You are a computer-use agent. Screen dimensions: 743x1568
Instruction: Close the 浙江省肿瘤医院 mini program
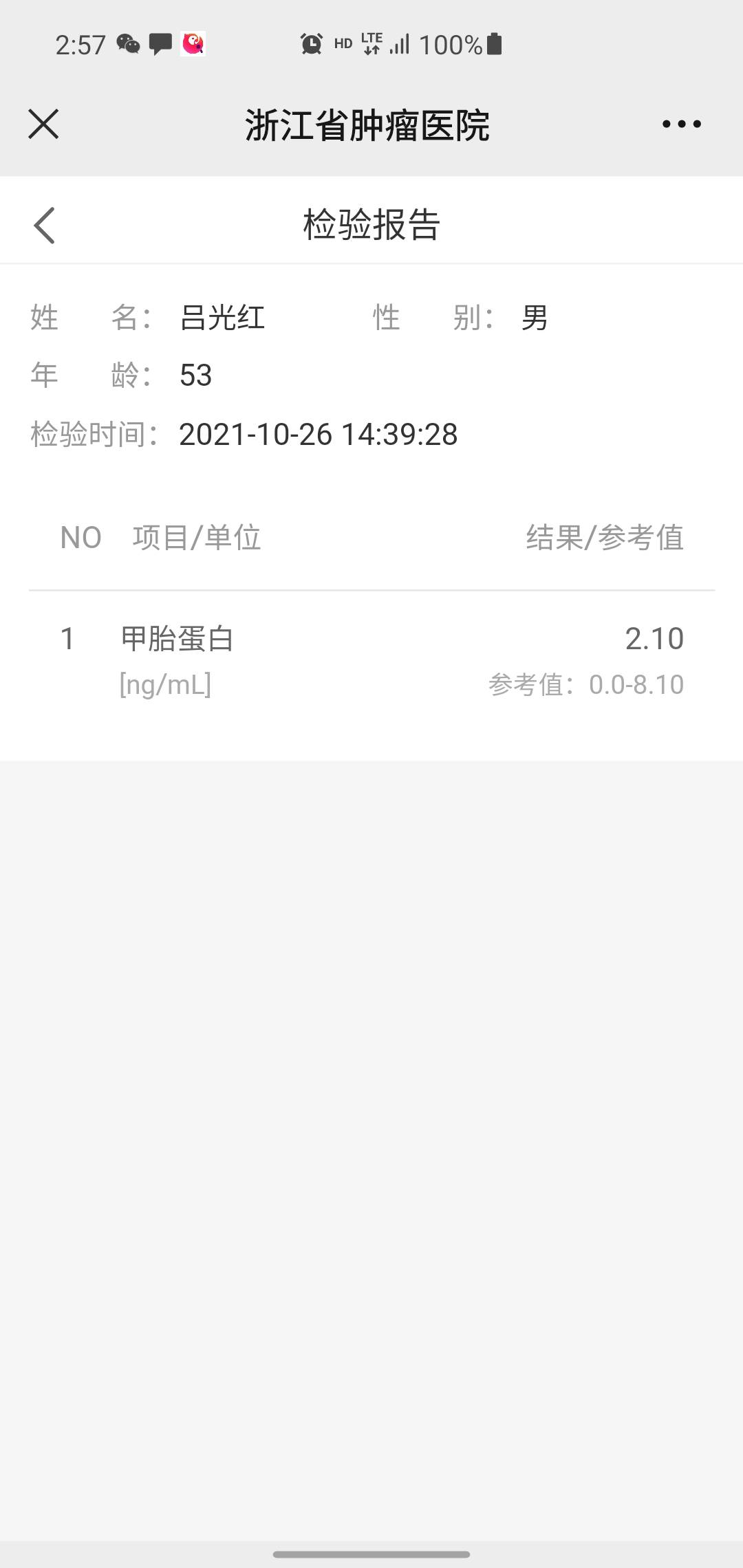coord(43,124)
